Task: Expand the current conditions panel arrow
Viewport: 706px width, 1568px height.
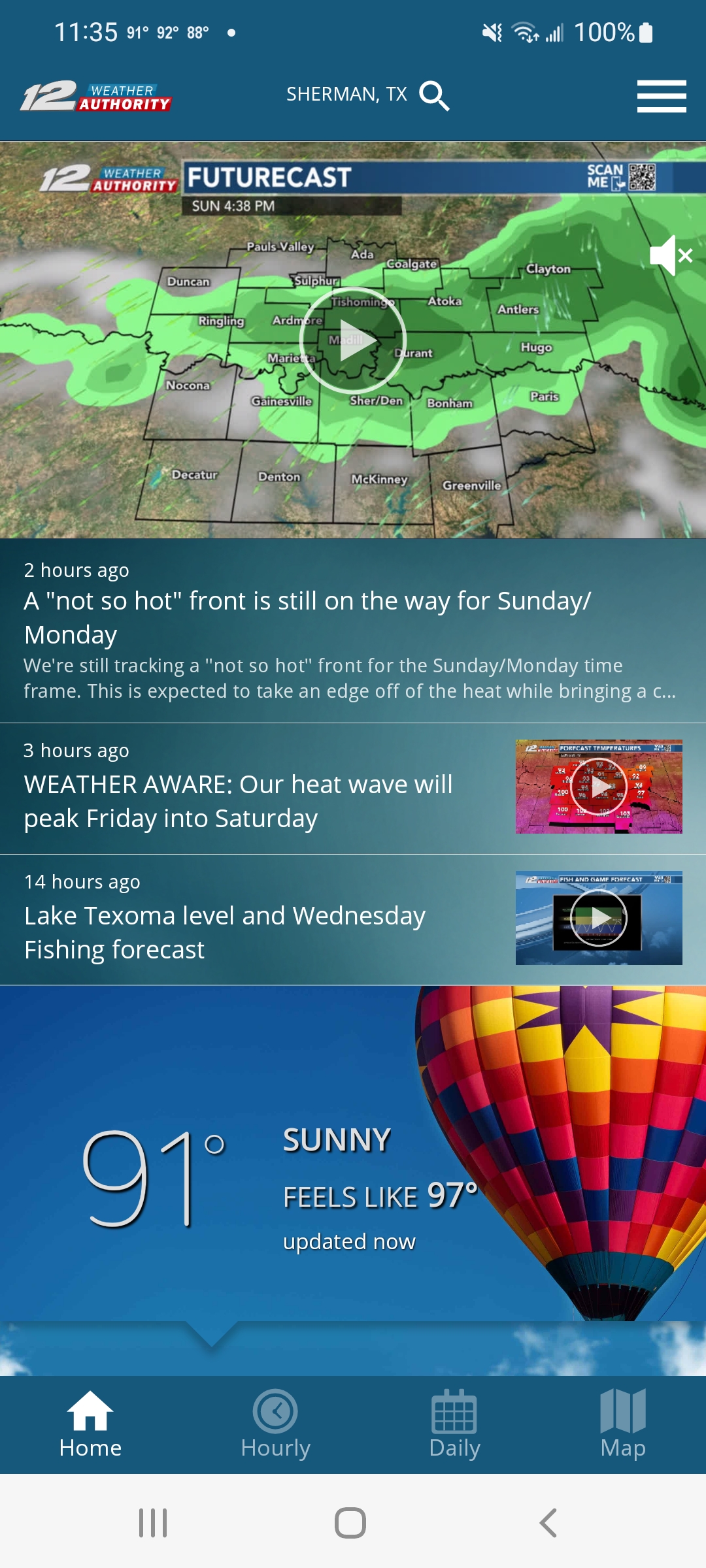Action: [212, 1333]
